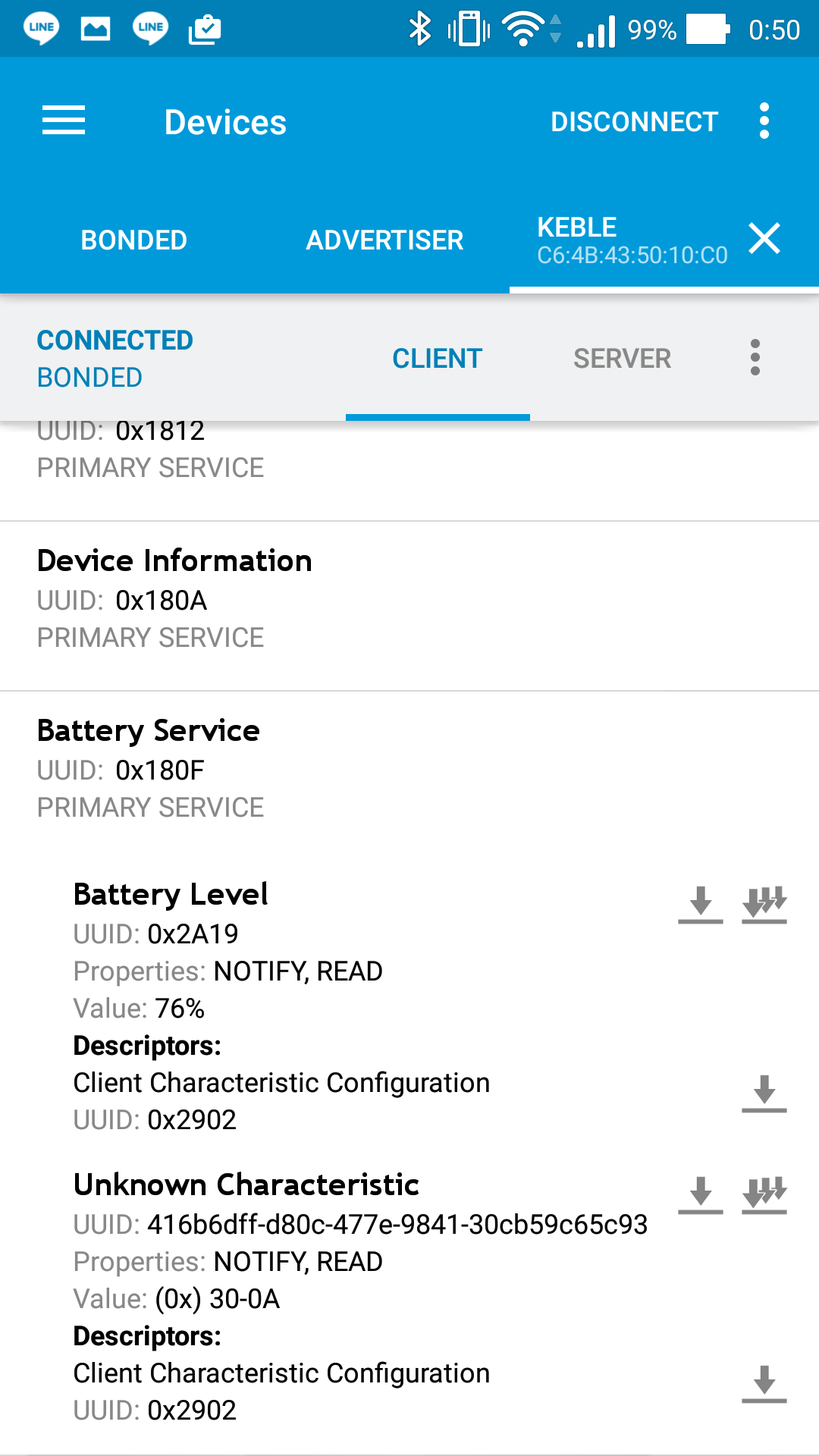The height and width of the screenshot is (1456, 819).
Task: Open the app bar overflow menu
Action: click(764, 121)
